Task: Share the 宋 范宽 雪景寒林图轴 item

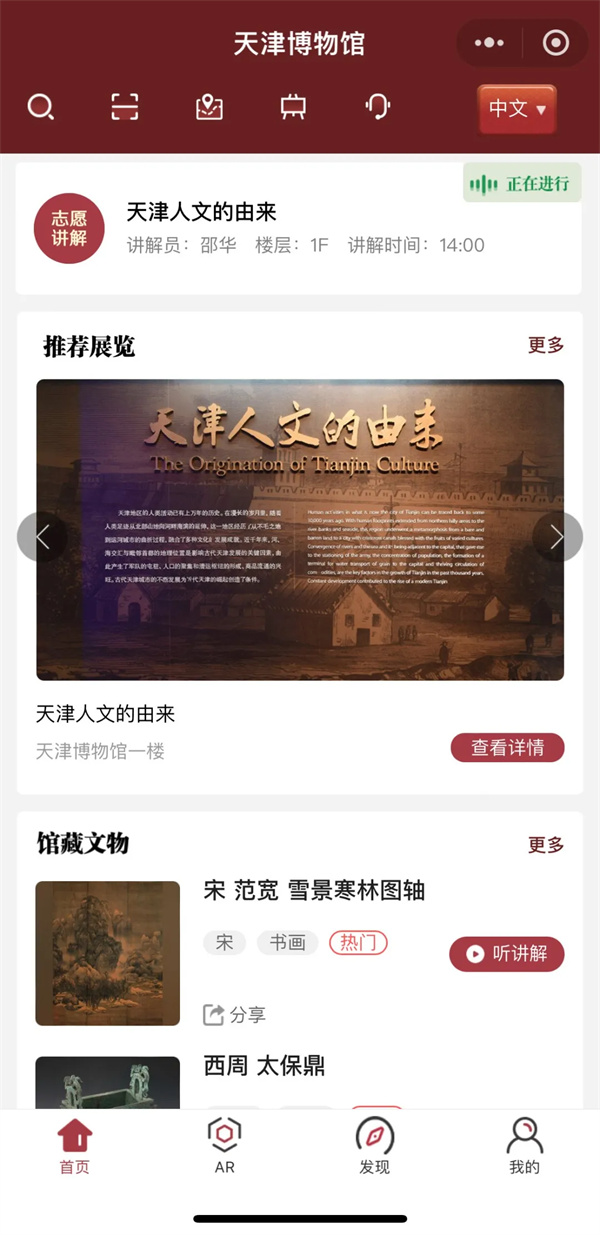Action: point(235,1015)
